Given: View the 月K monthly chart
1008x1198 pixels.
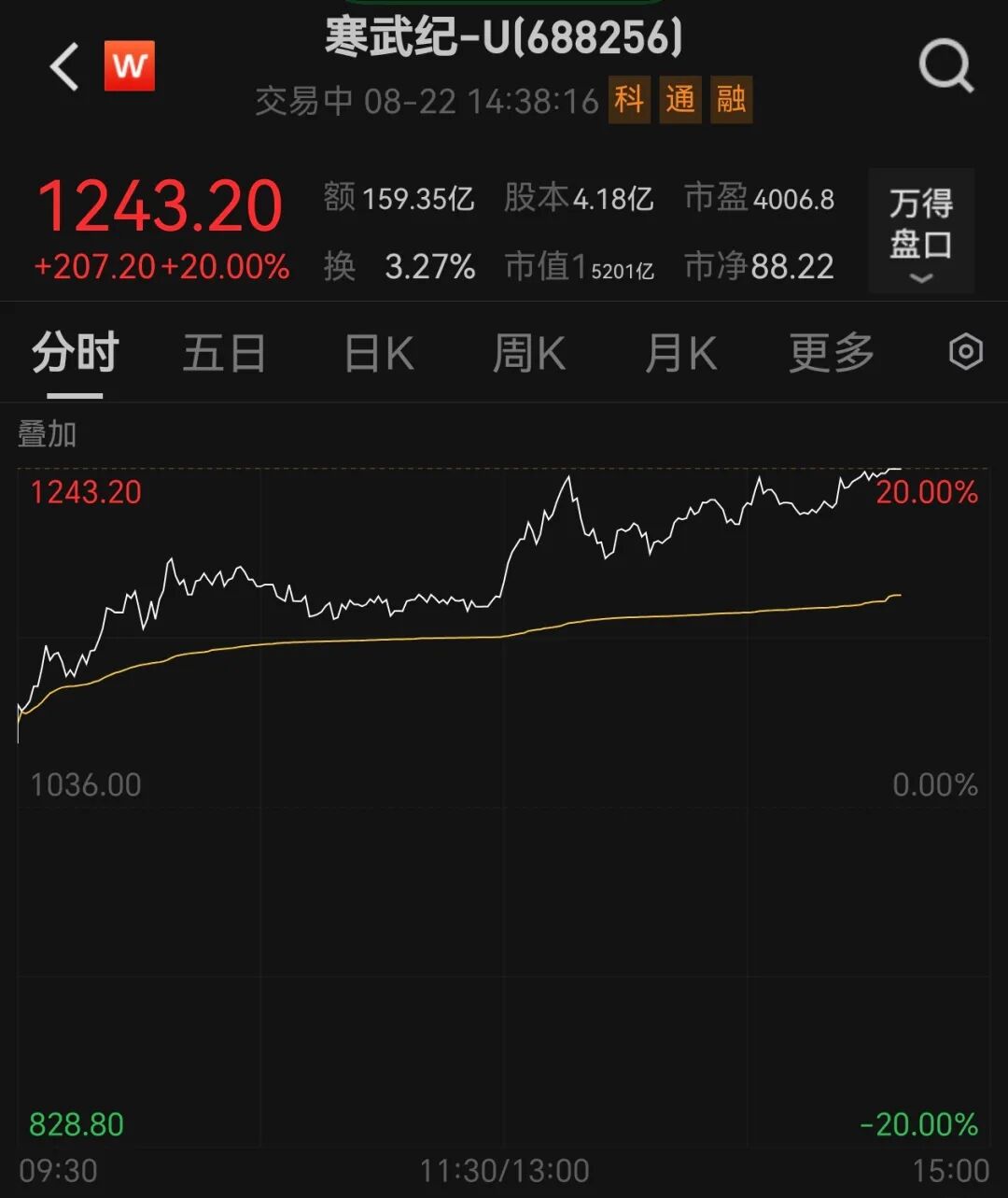Looking at the screenshot, I should (680, 354).
